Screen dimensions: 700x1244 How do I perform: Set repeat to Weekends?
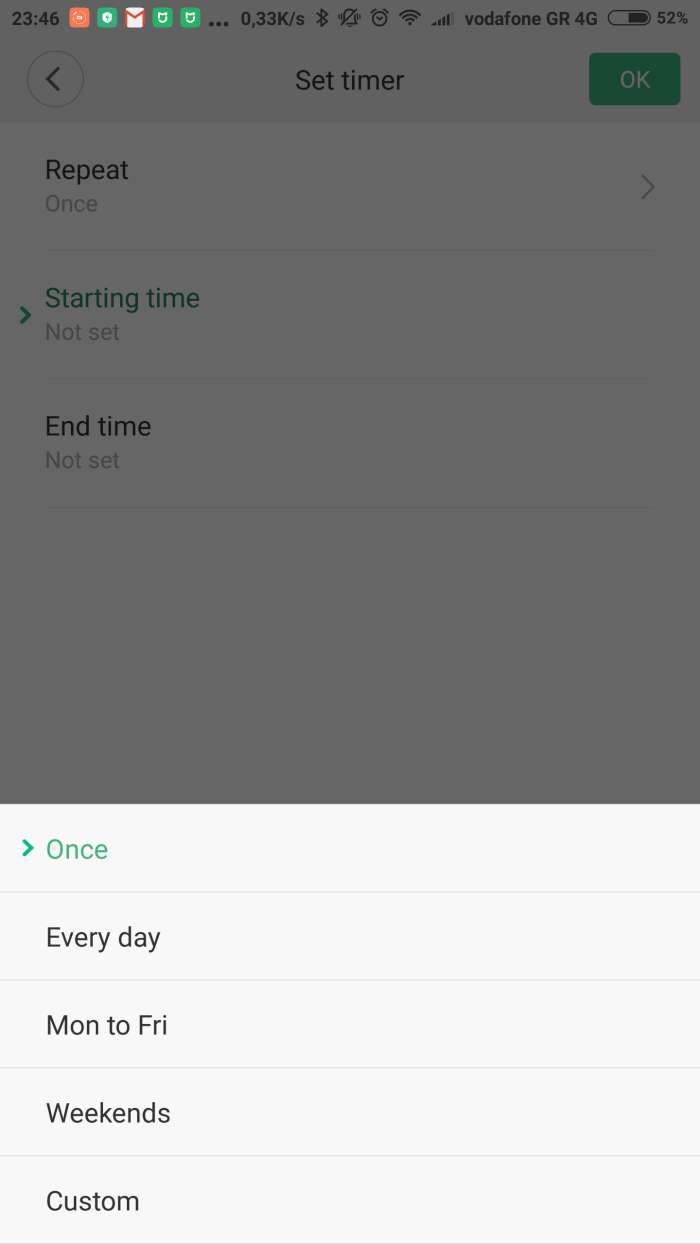tap(350, 1112)
